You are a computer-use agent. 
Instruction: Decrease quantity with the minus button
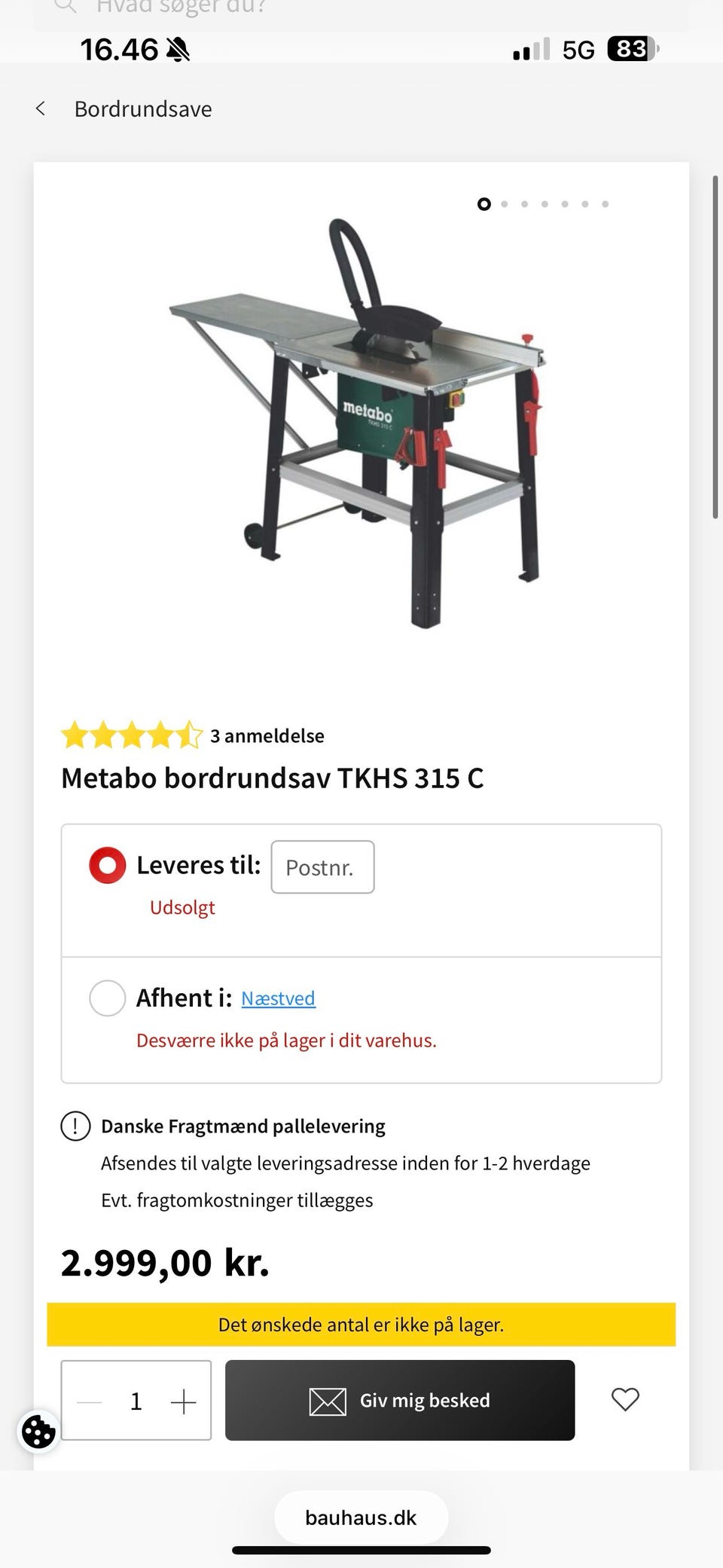tap(90, 1401)
